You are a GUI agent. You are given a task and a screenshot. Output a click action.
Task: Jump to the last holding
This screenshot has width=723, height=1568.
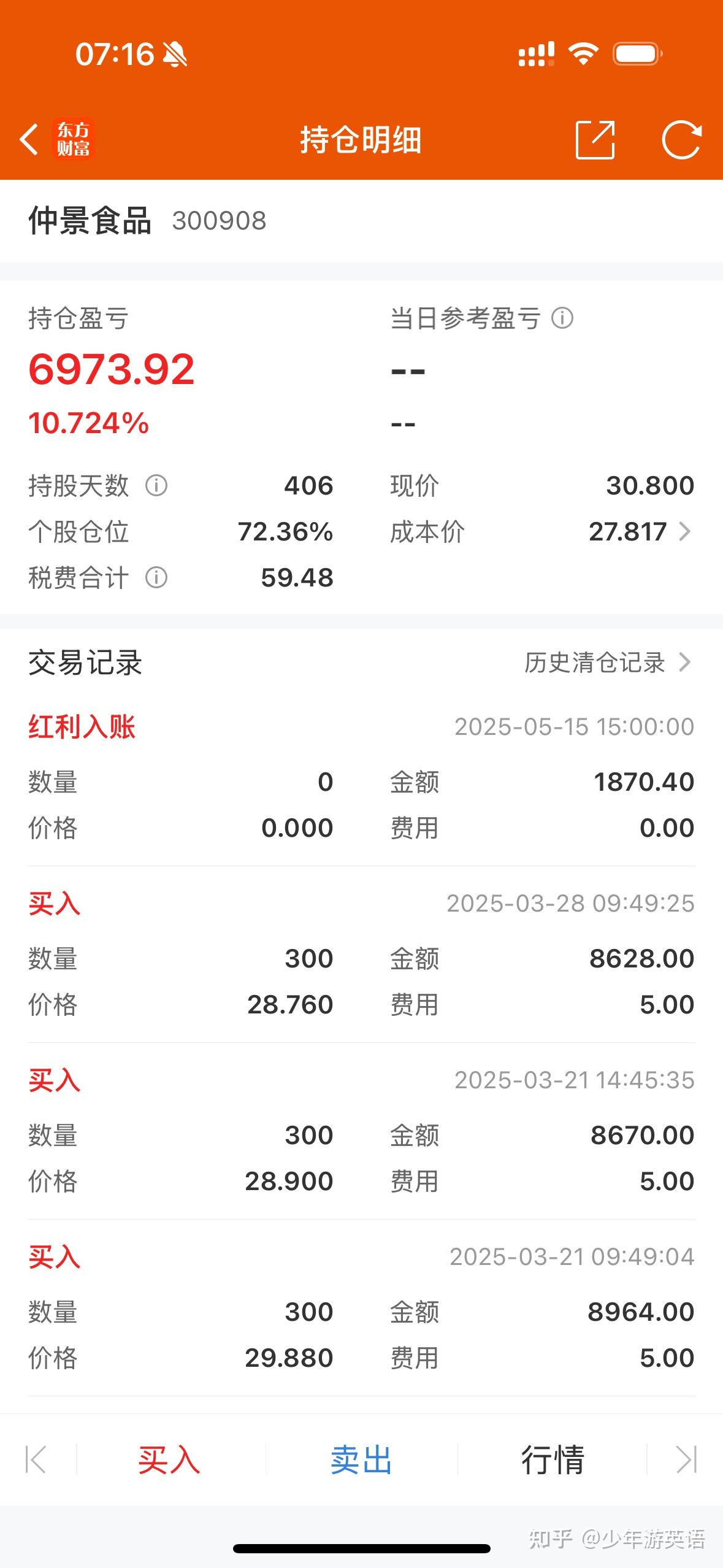(687, 1459)
